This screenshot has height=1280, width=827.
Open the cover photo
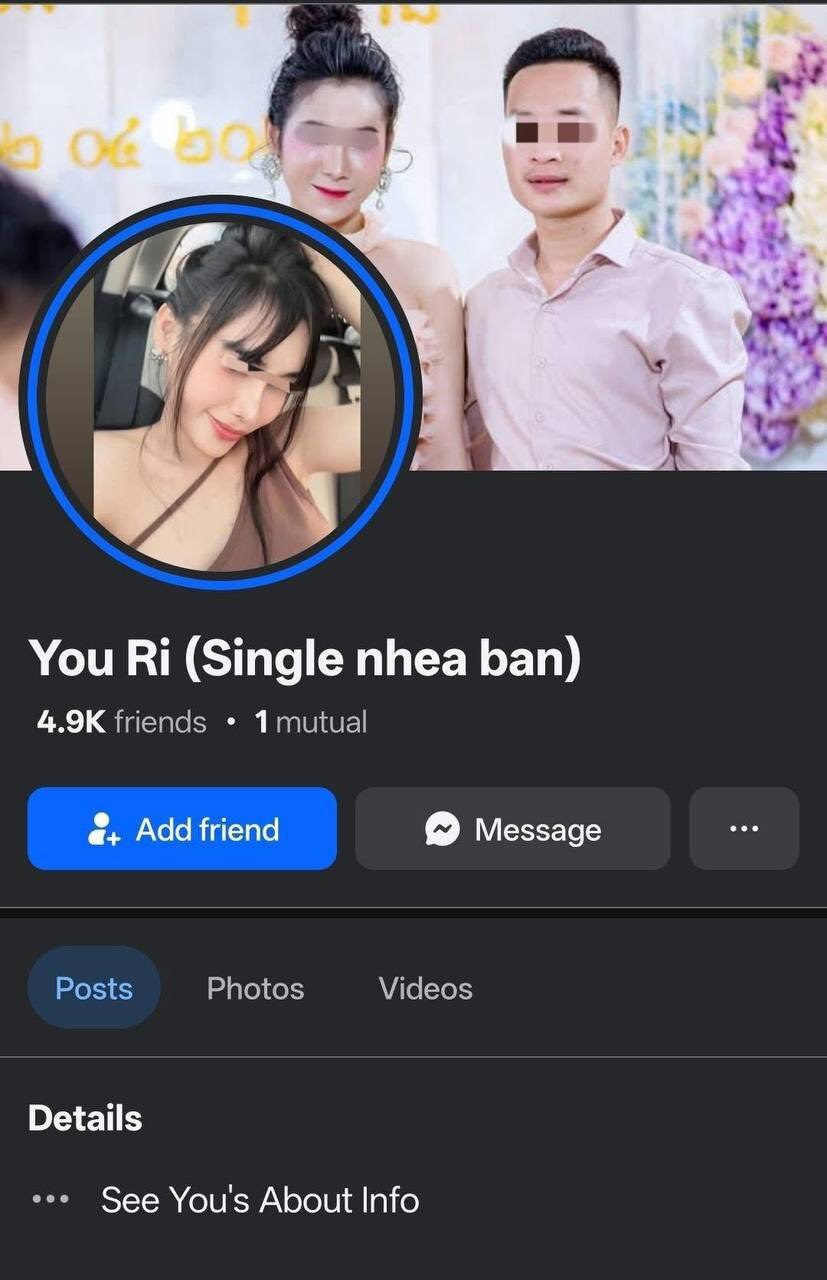[600, 250]
